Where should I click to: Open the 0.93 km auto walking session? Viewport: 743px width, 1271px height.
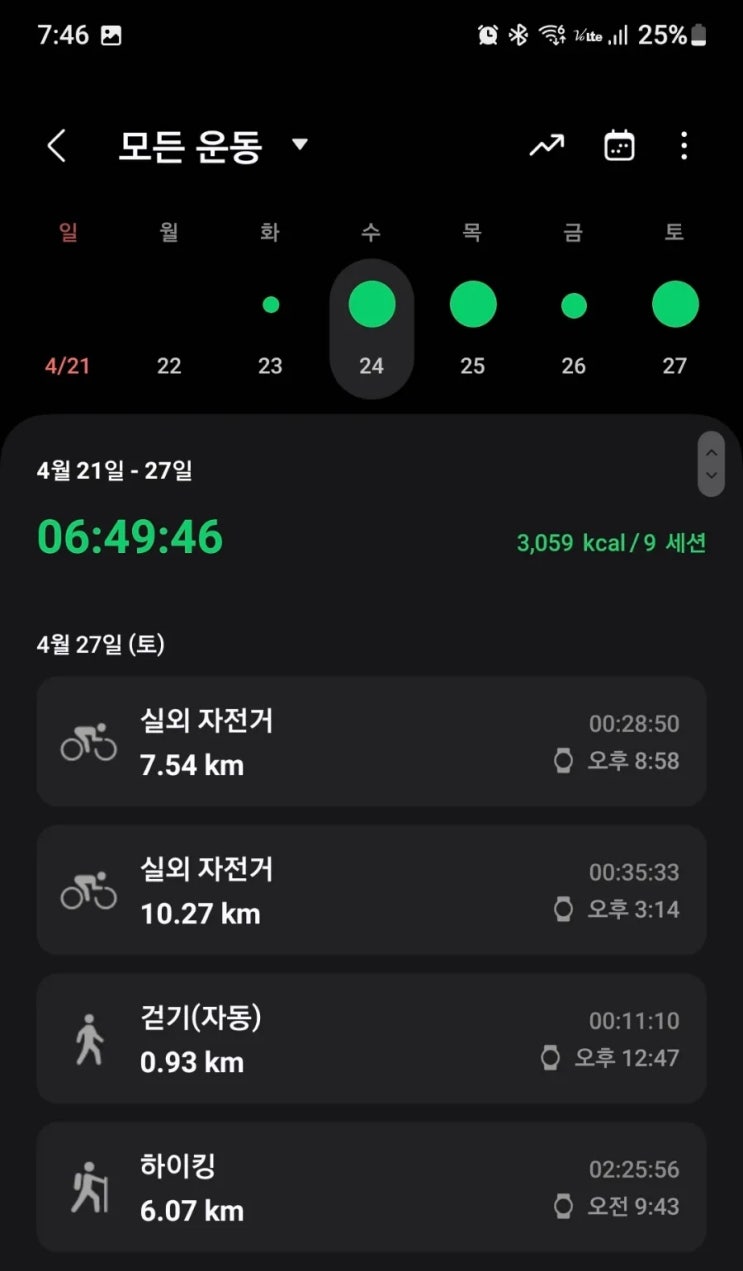point(371,1038)
